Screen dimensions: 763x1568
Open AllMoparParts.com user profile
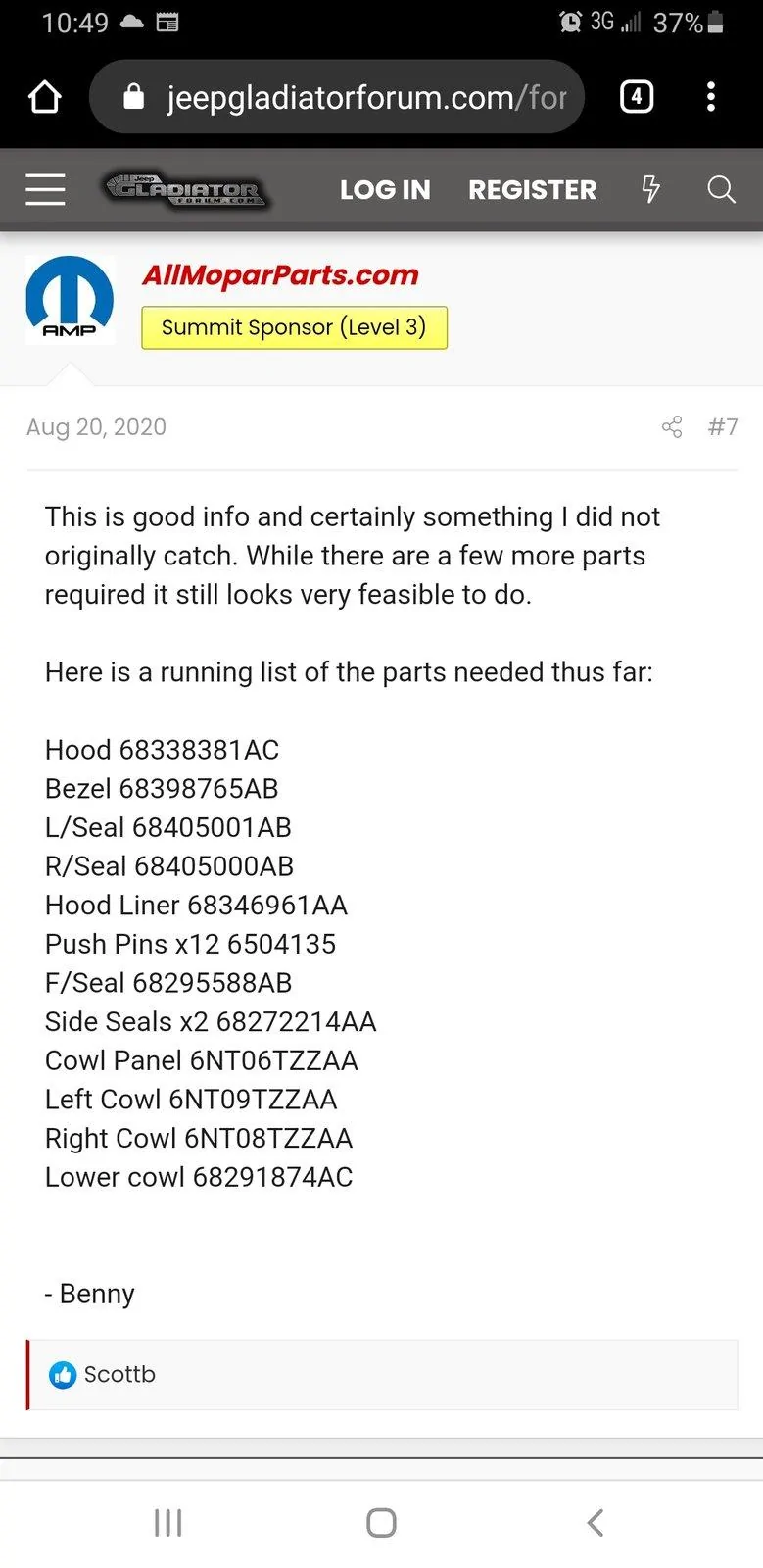(281, 275)
